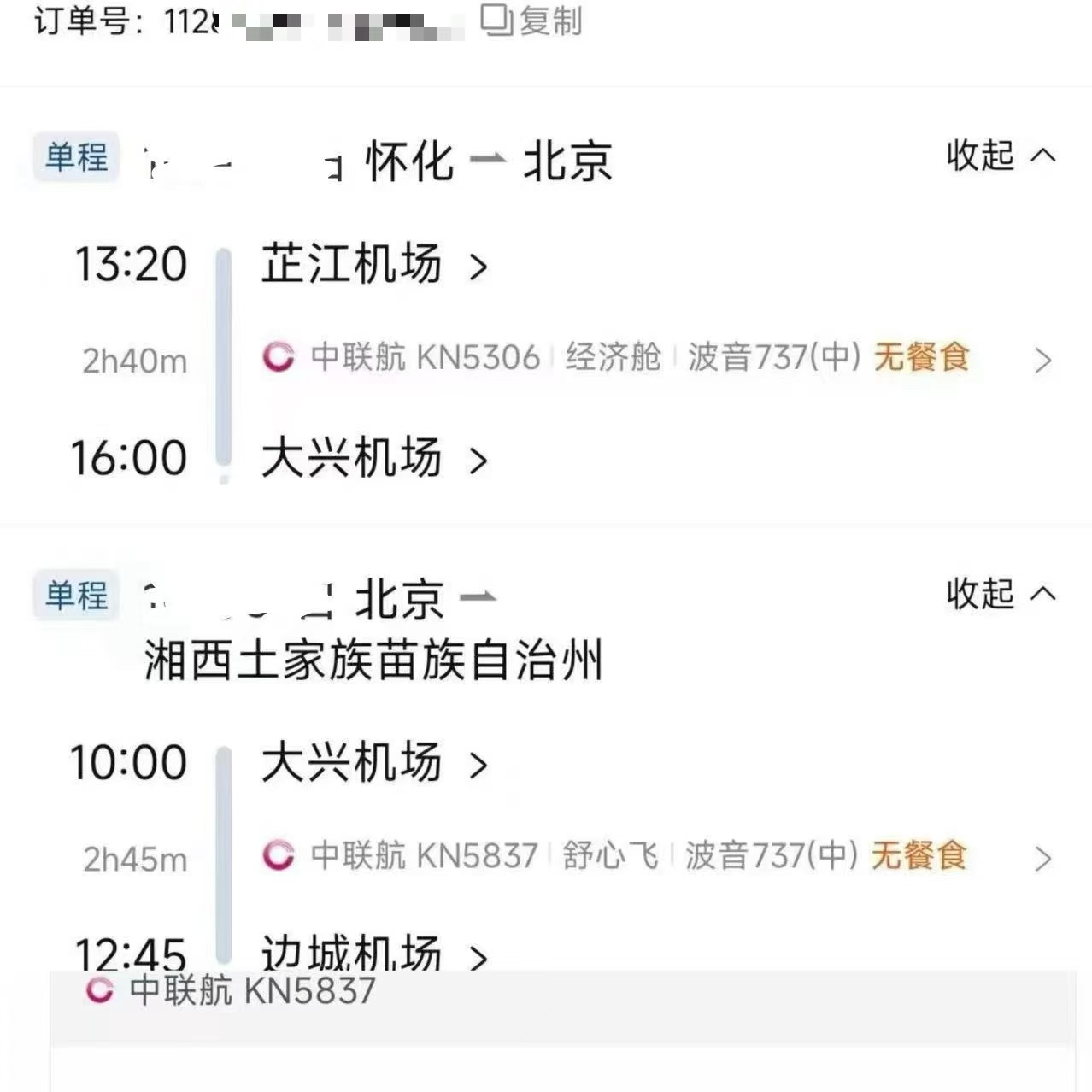
Task: Open 边城机场 airport details
Action: coord(373,954)
